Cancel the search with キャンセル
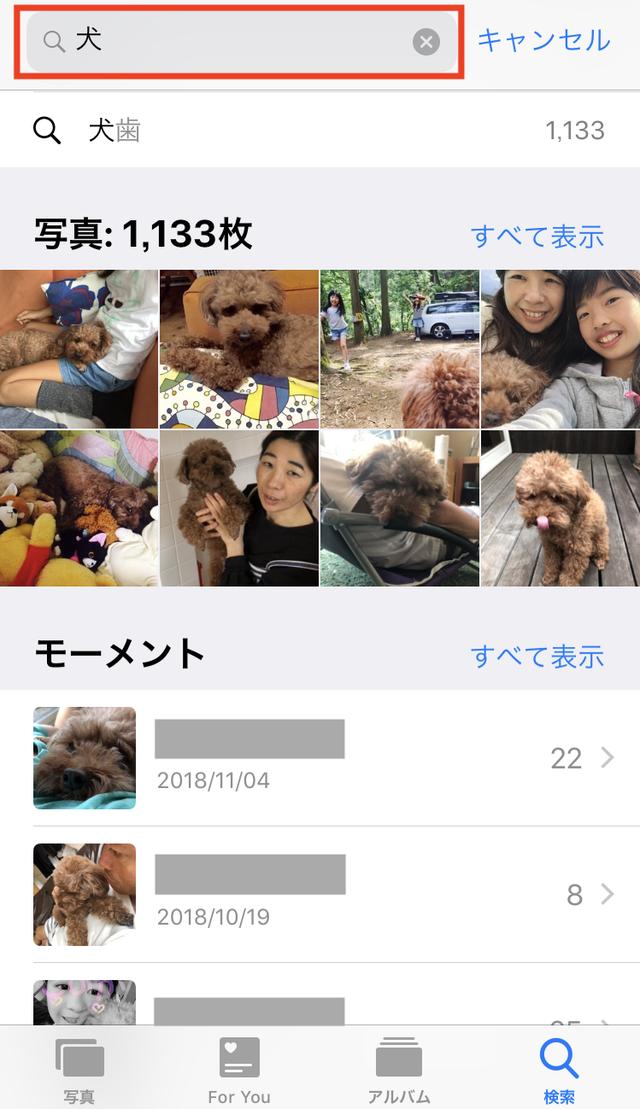The width and height of the screenshot is (640, 1109). click(544, 40)
